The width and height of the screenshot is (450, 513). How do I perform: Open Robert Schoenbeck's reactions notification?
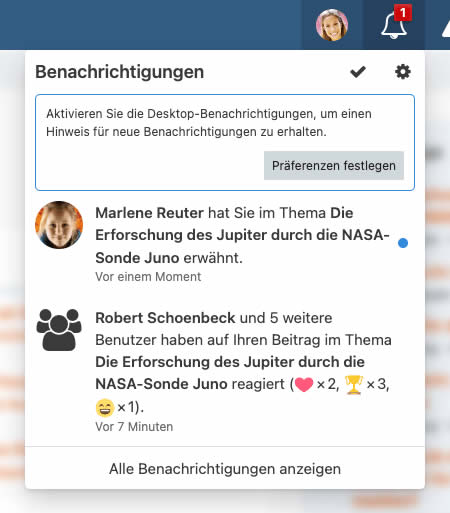point(225,372)
